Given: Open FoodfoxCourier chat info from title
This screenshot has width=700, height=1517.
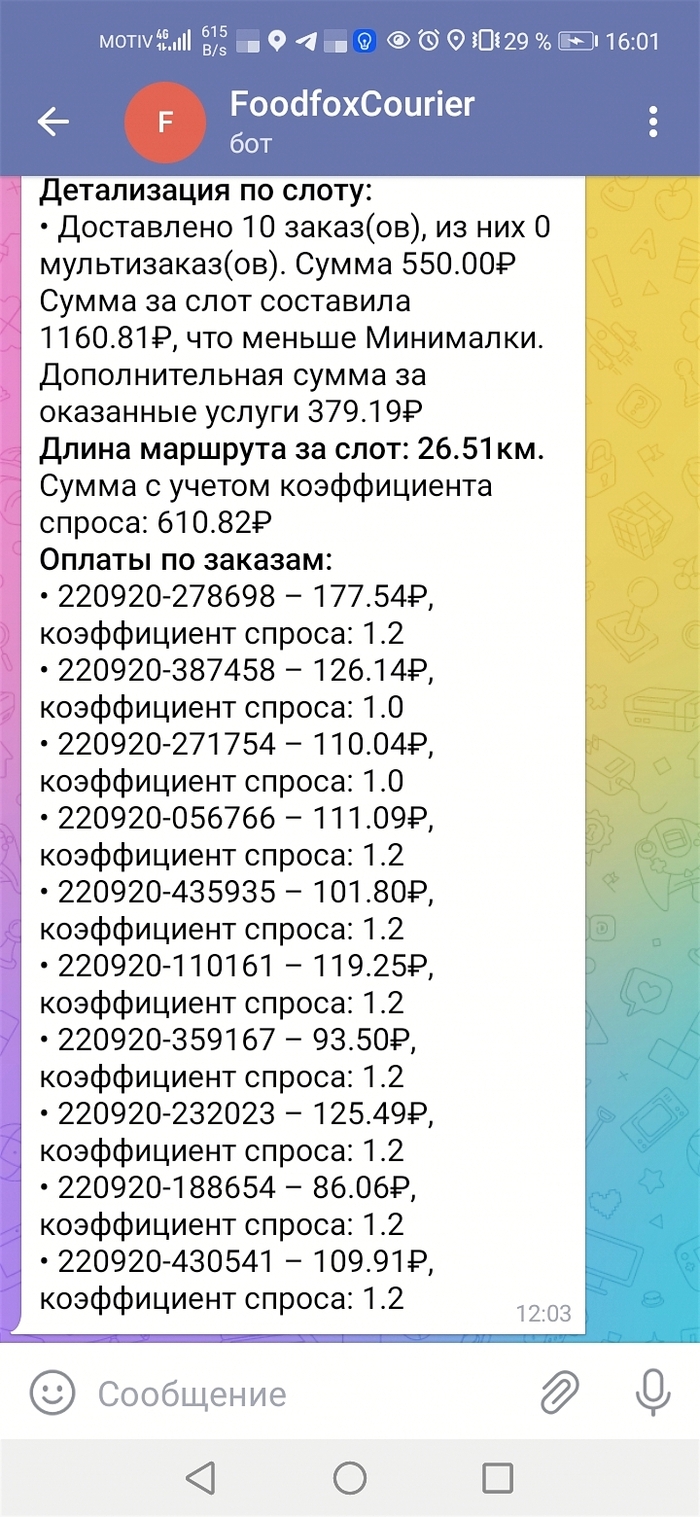Looking at the screenshot, I should [x=352, y=104].
